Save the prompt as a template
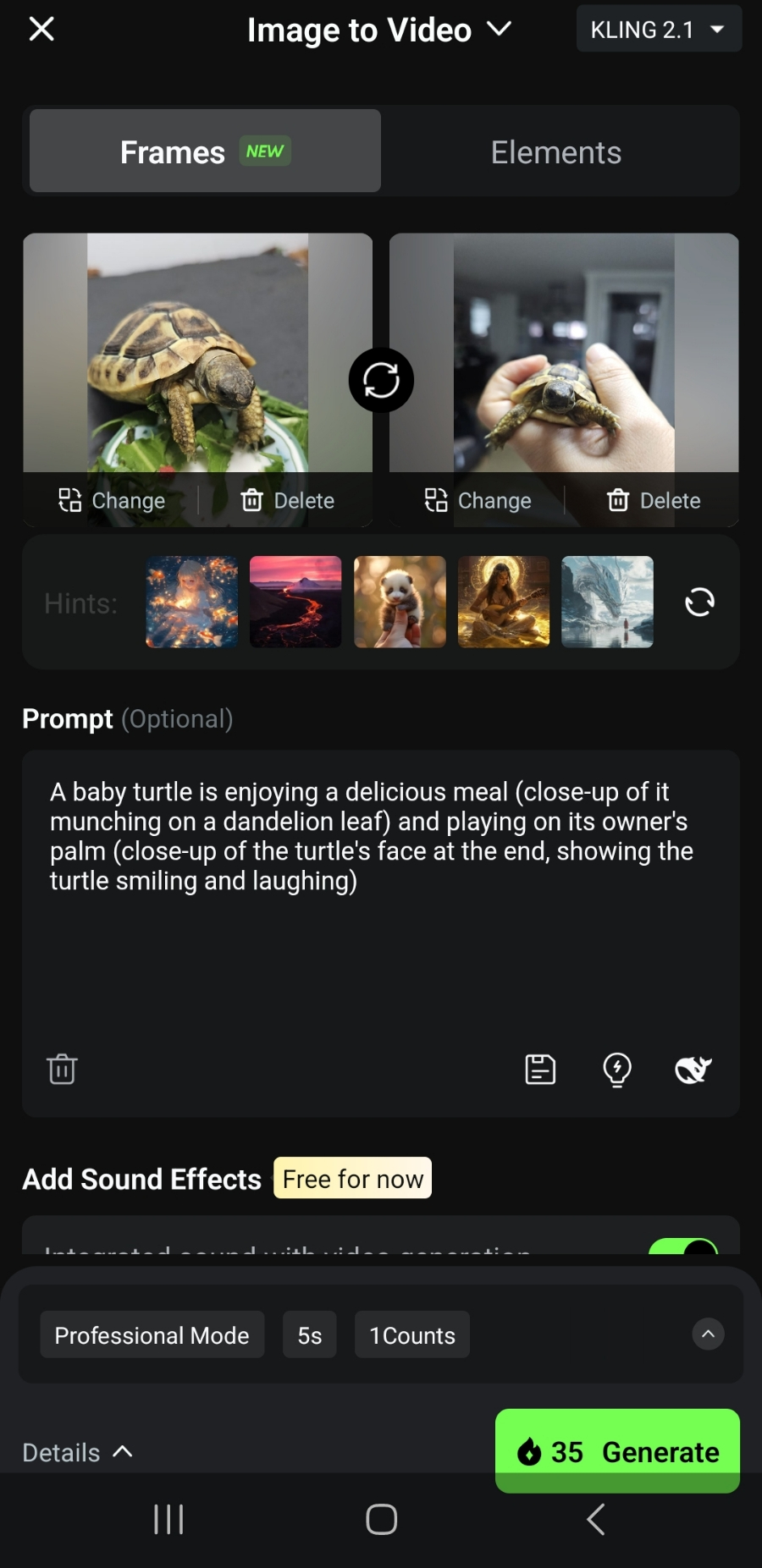The width and height of the screenshot is (762, 1568). click(x=540, y=1069)
